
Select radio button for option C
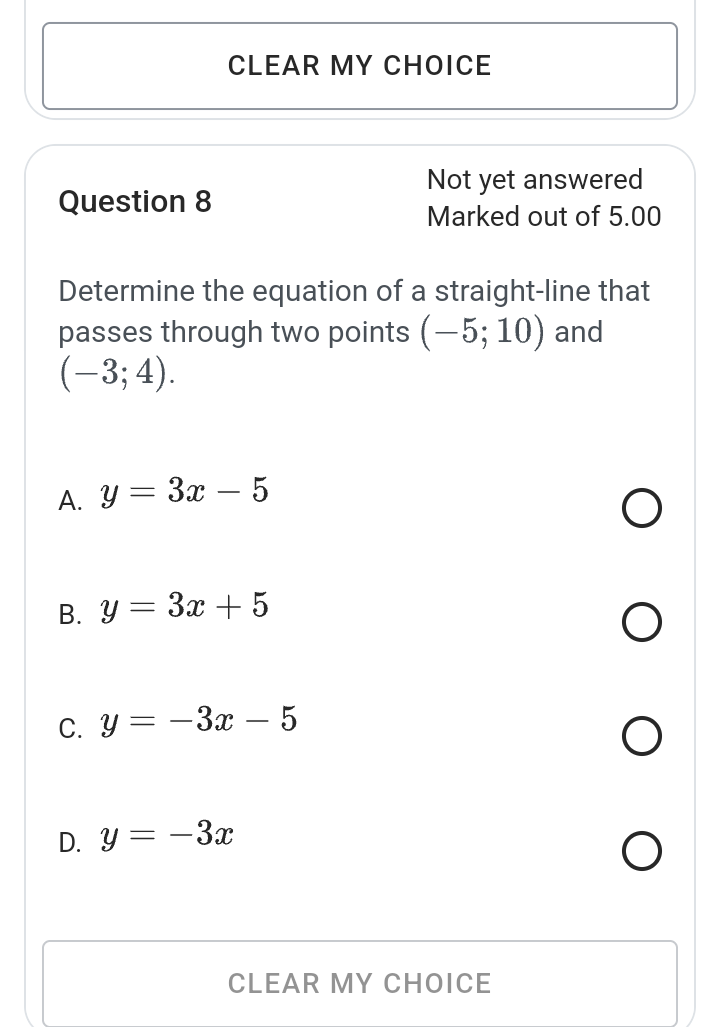coord(641,736)
